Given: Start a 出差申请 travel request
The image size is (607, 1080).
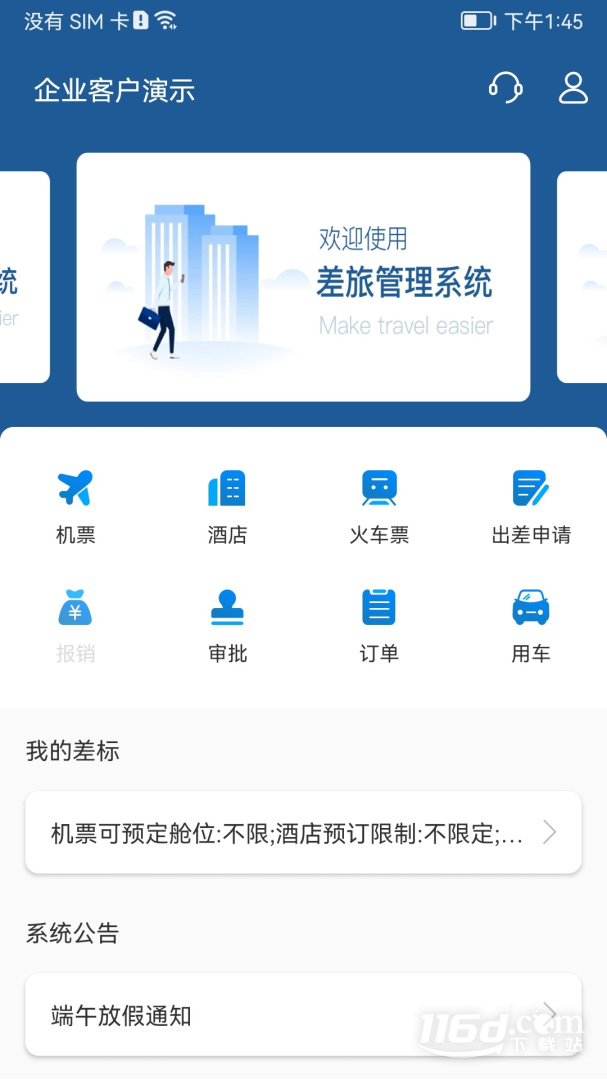Looking at the screenshot, I should coord(531,507).
